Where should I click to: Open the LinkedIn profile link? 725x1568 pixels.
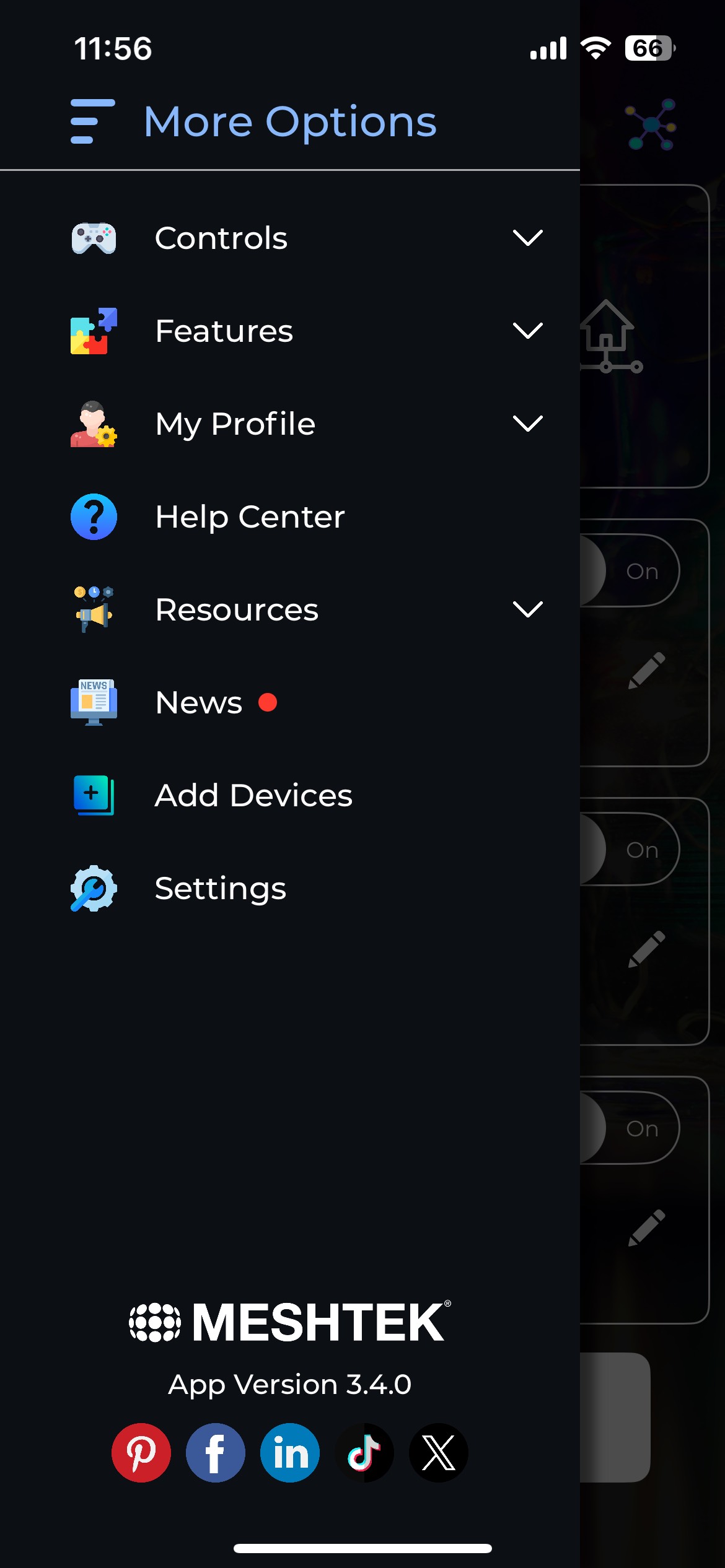click(x=290, y=1452)
